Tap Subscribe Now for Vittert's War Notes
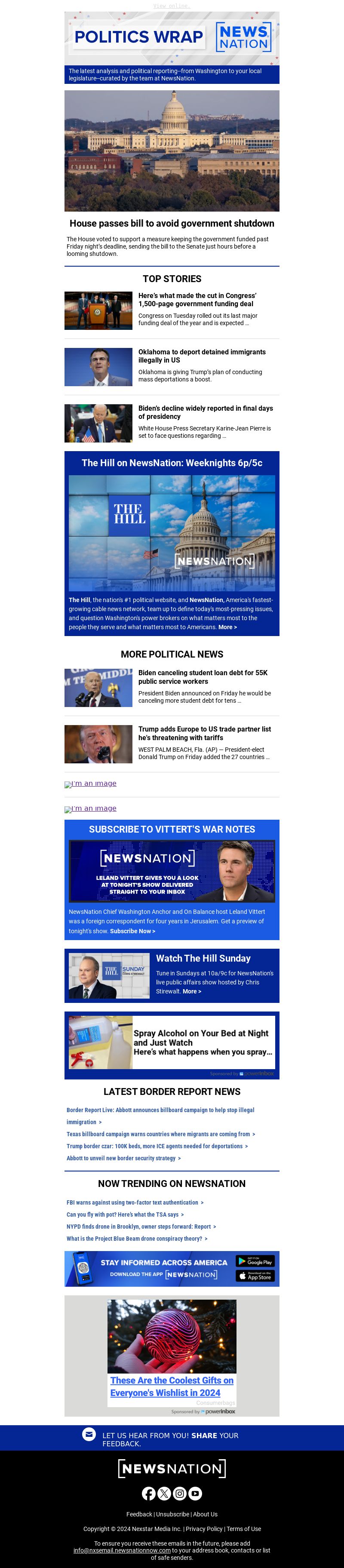This screenshot has width=344, height=1568. pyautogui.click(x=132, y=931)
